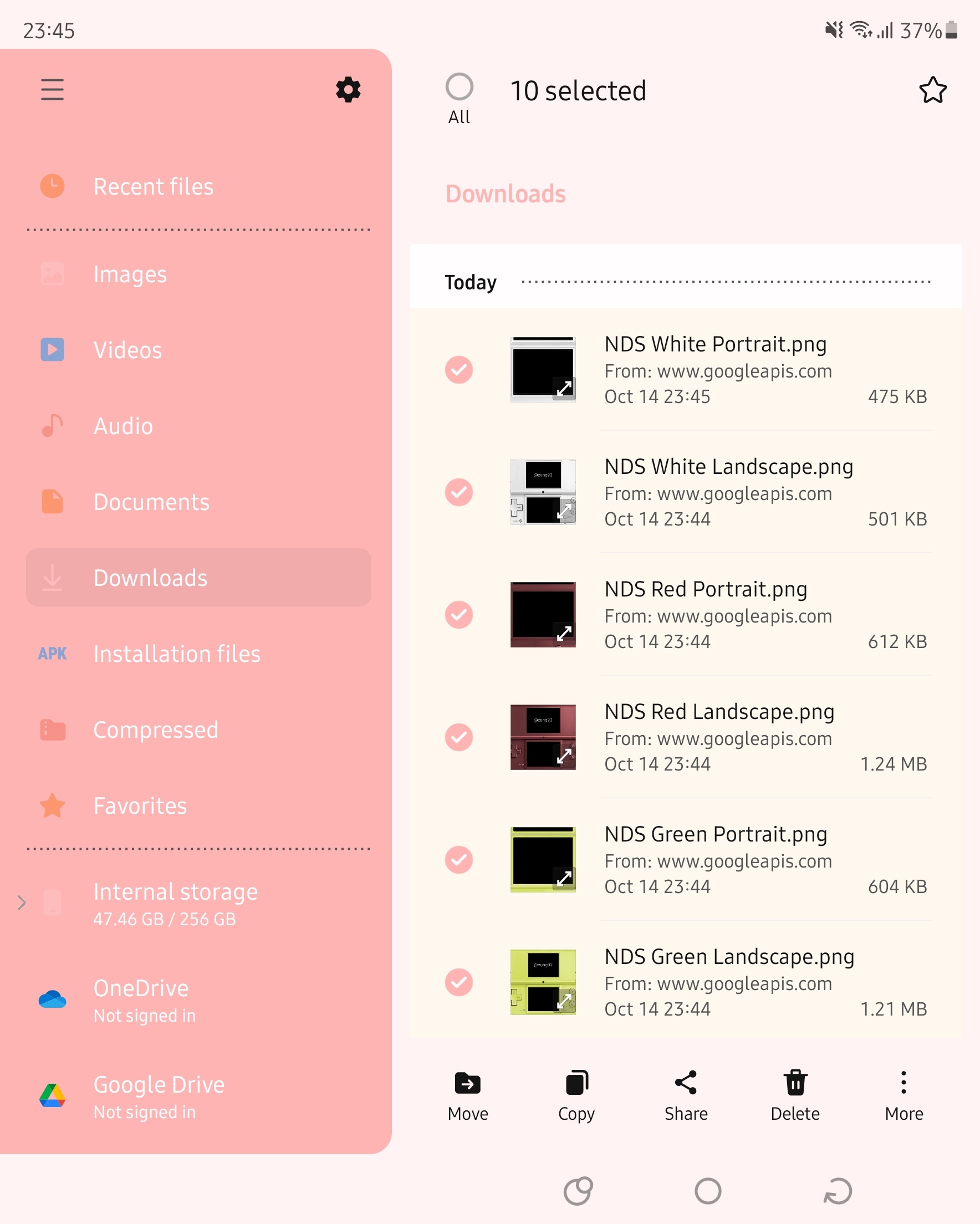Open settings gear icon

[x=348, y=90]
